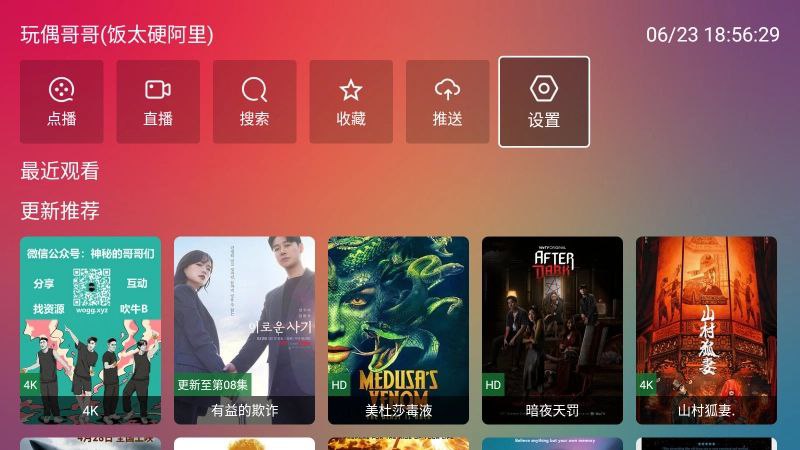Tap the 推送 push button
Viewport: 800px width, 450px height.
pos(447,101)
